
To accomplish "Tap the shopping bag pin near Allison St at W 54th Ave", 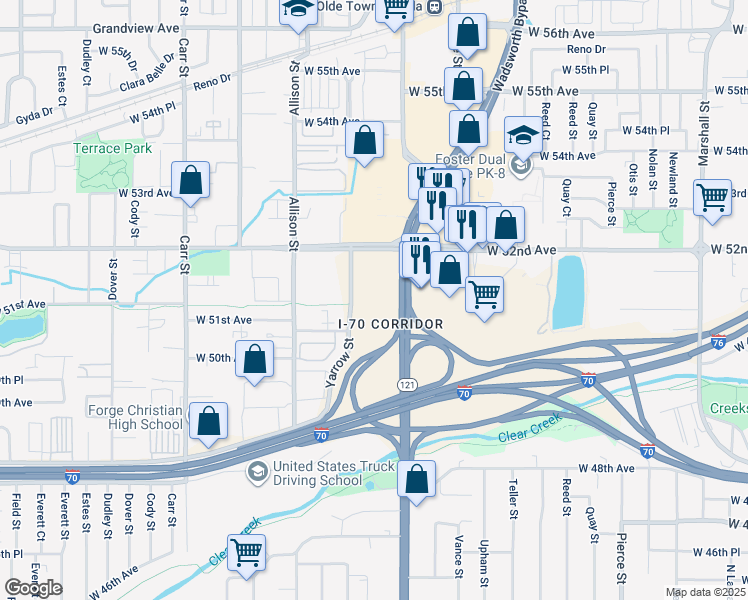I will click(365, 141).
